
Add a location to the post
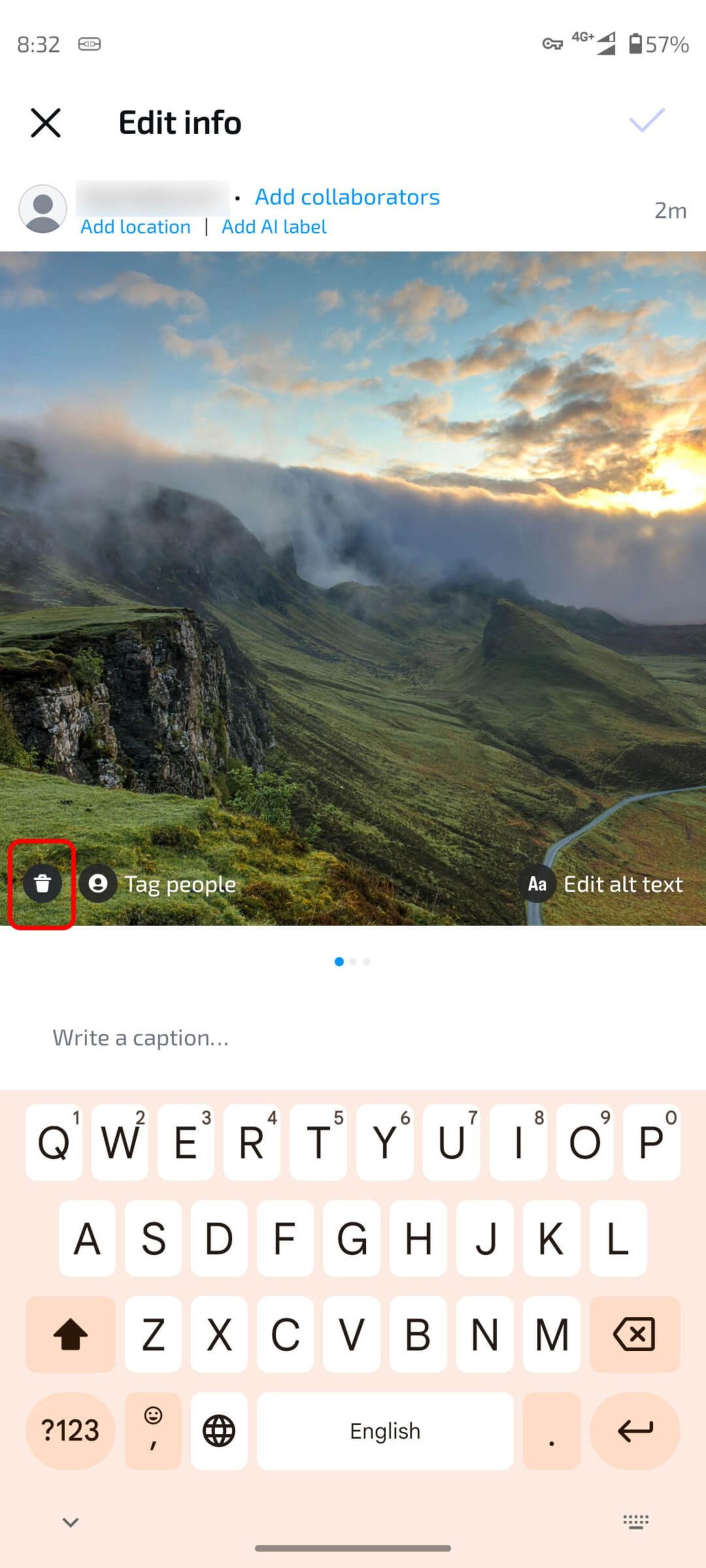tap(135, 227)
